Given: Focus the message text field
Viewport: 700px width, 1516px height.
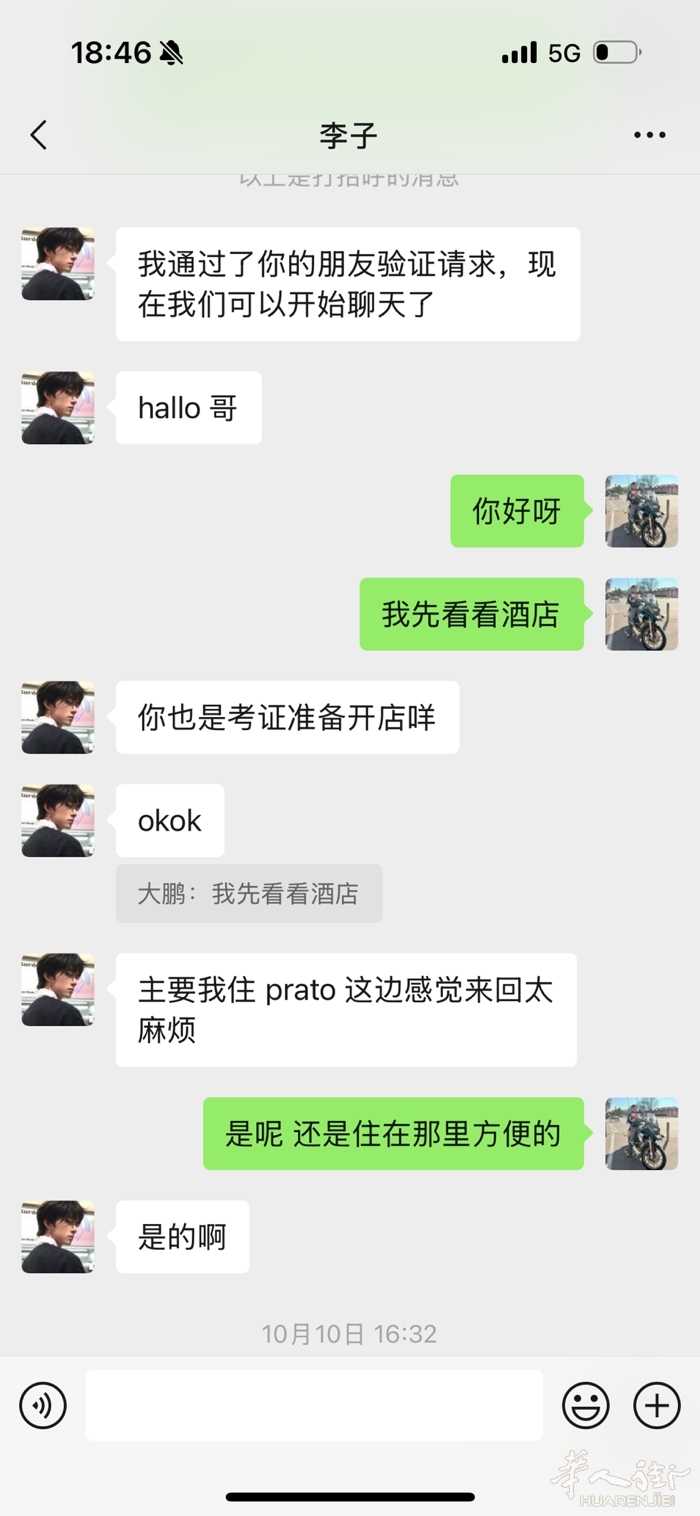Looking at the screenshot, I should coord(314,1405).
